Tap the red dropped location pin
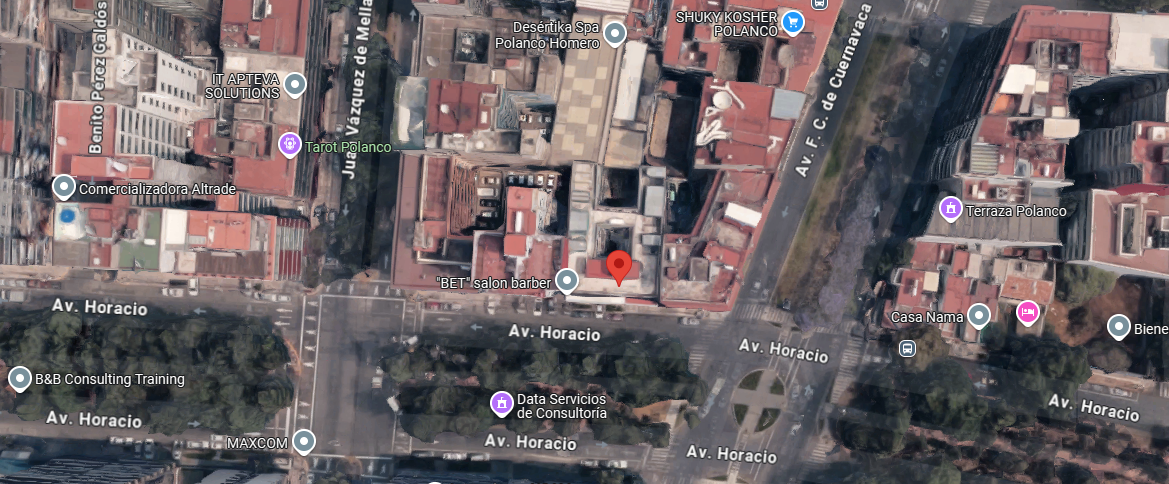 (620, 268)
